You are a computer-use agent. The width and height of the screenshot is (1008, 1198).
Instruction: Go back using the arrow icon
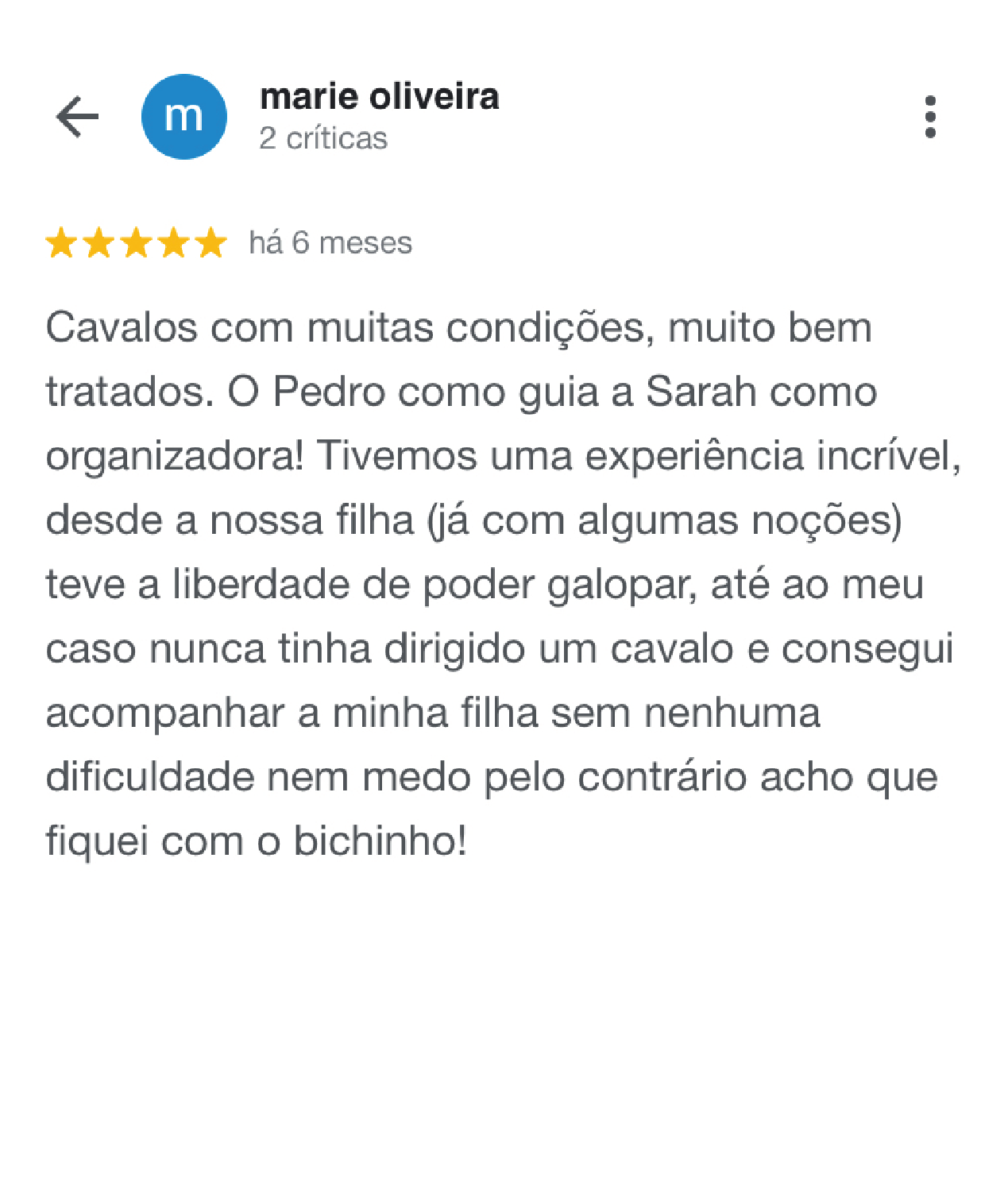point(77,117)
